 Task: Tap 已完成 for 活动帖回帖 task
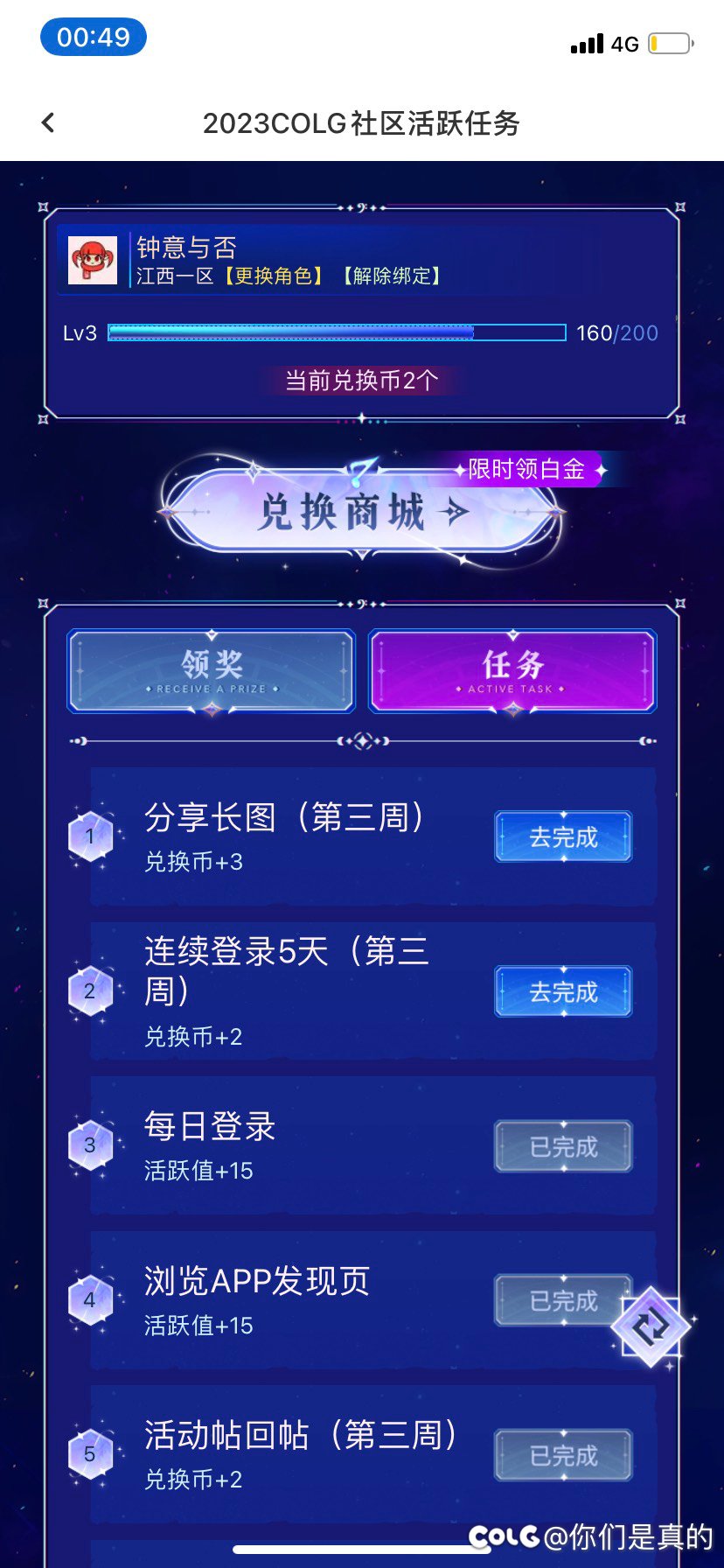tap(562, 1455)
